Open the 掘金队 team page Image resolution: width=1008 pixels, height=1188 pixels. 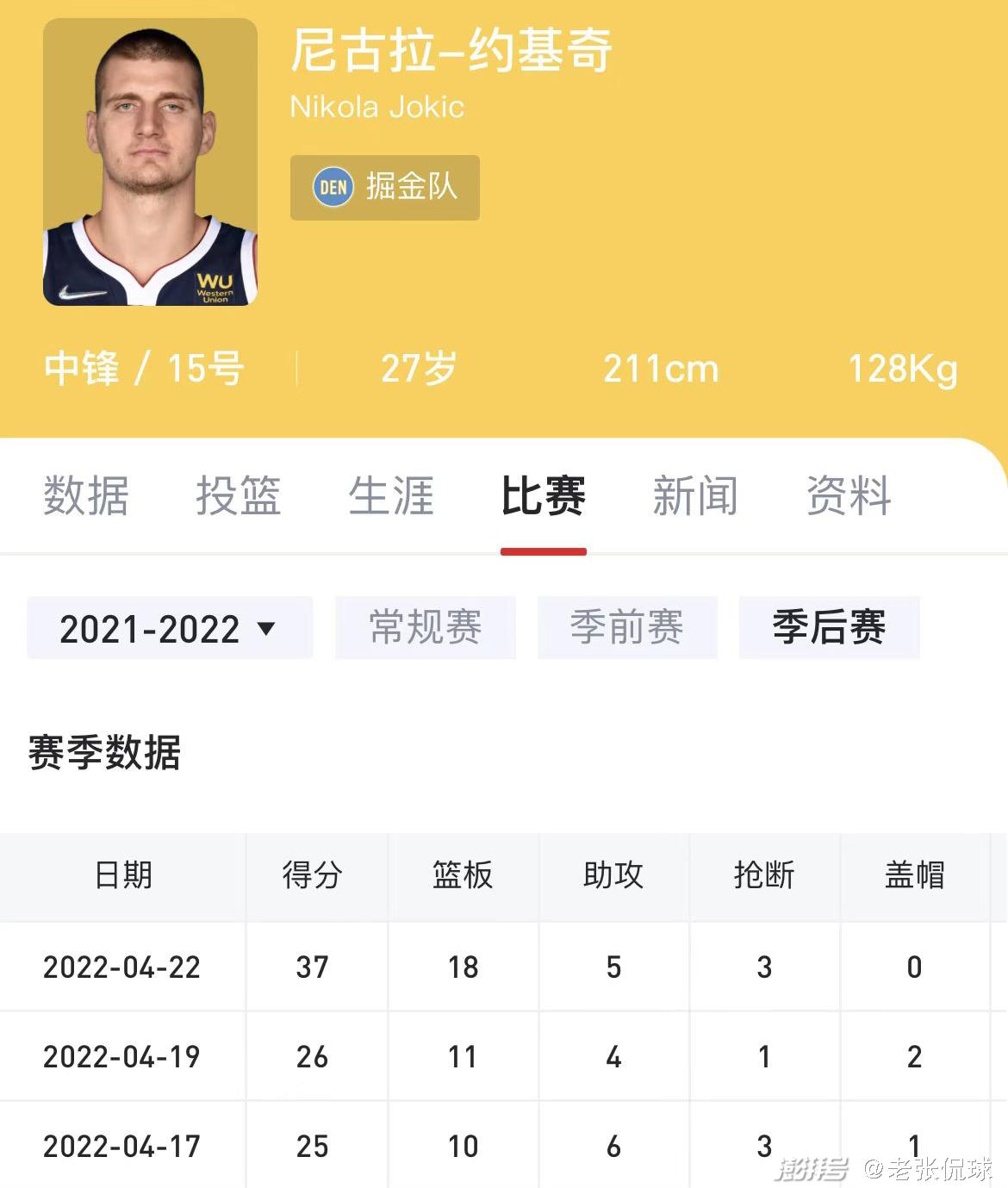click(x=384, y=187)
